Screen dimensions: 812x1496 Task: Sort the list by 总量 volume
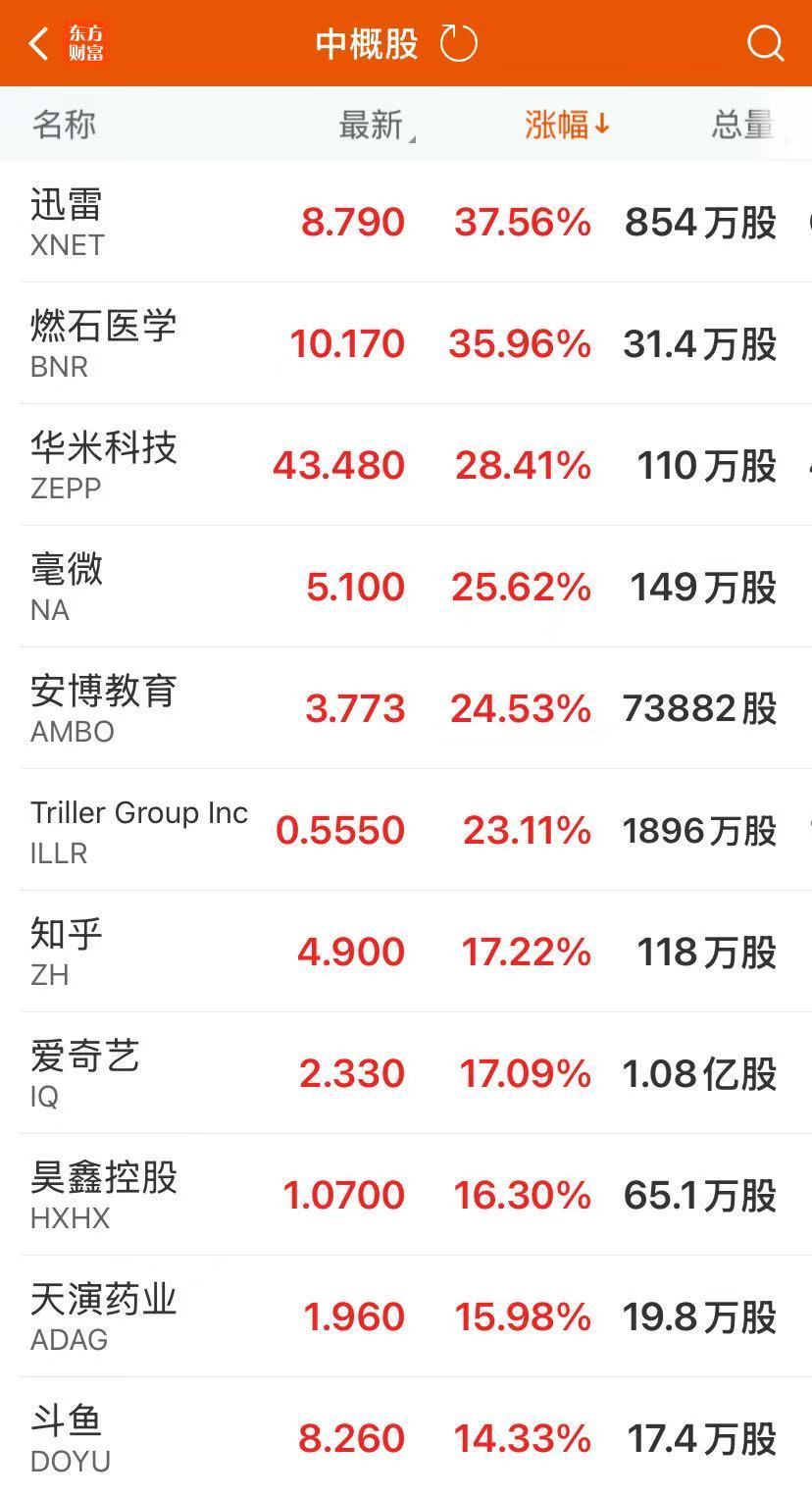click(x=742, y=126)
